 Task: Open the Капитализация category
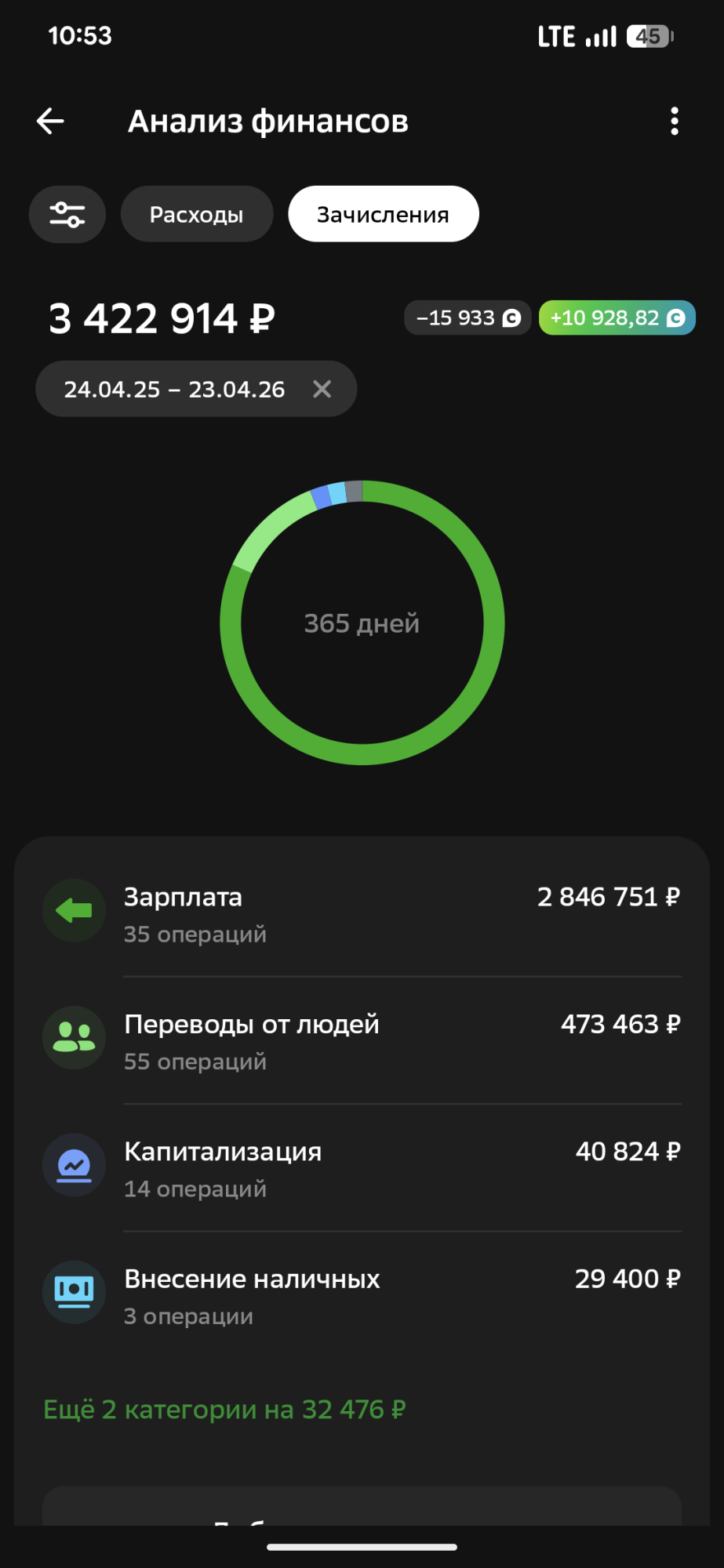tap(362, 1168)
